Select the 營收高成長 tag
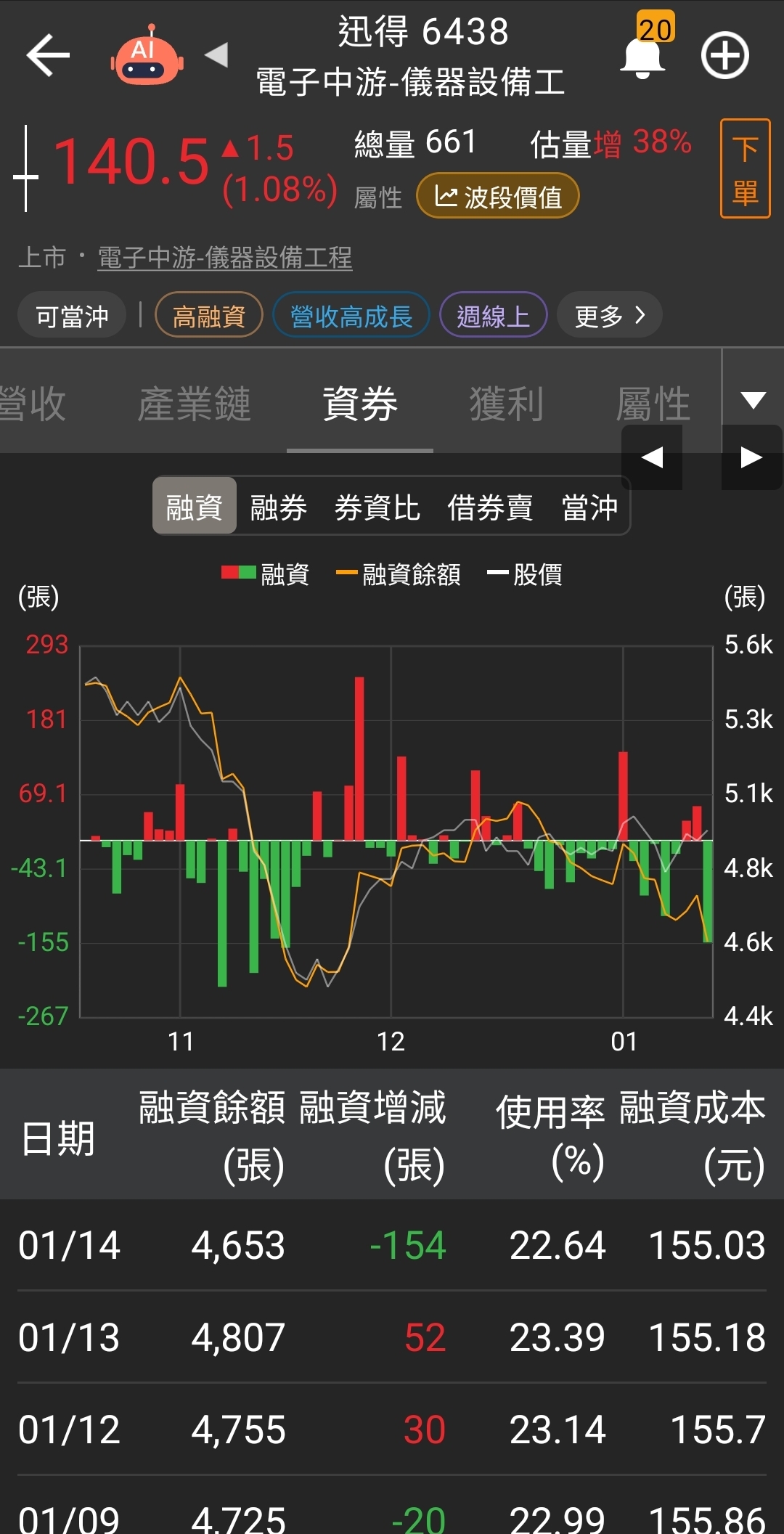This screenshot has width=784, height=1534. [351, 316]
